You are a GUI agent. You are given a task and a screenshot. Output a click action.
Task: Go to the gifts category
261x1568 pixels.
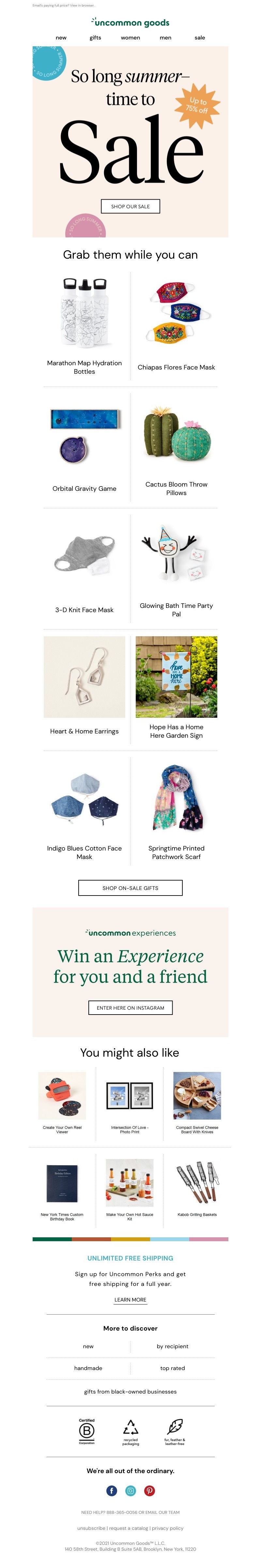(x=96, y=38)
